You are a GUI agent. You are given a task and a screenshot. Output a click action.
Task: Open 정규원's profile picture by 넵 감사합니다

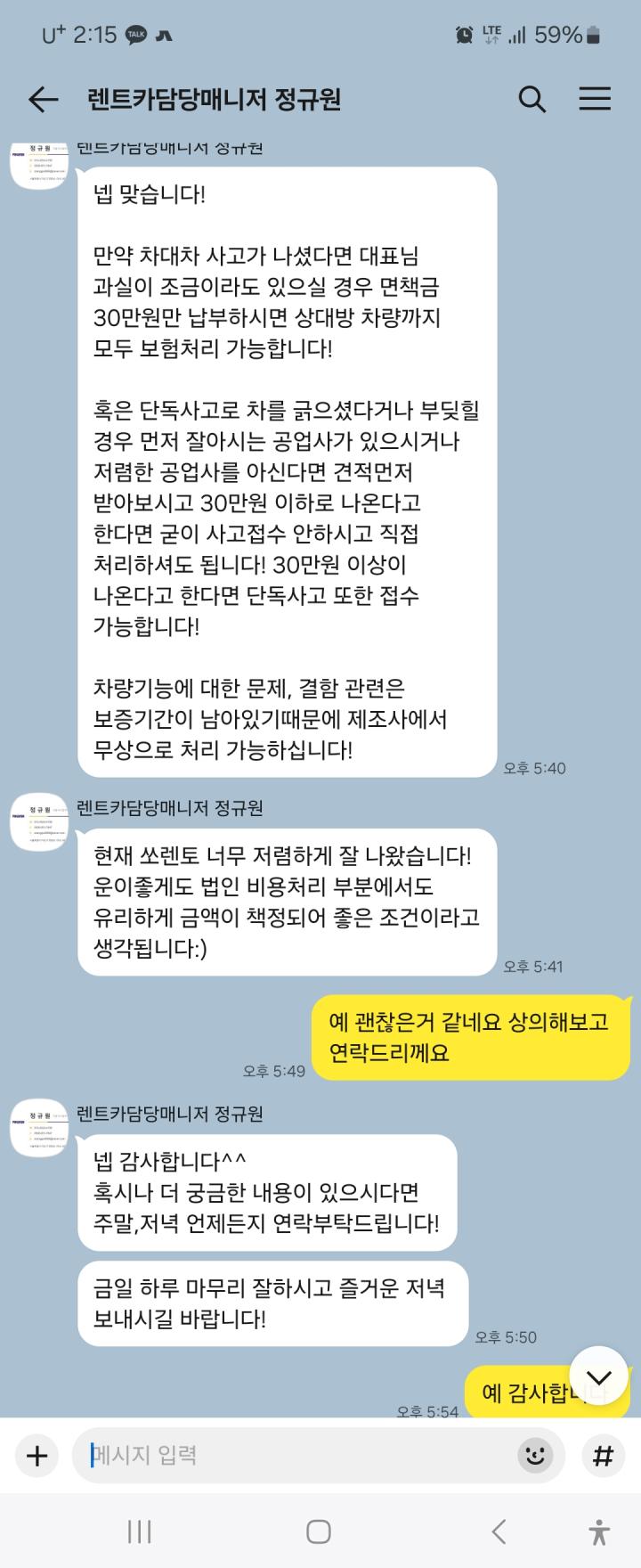[39, 1127]
